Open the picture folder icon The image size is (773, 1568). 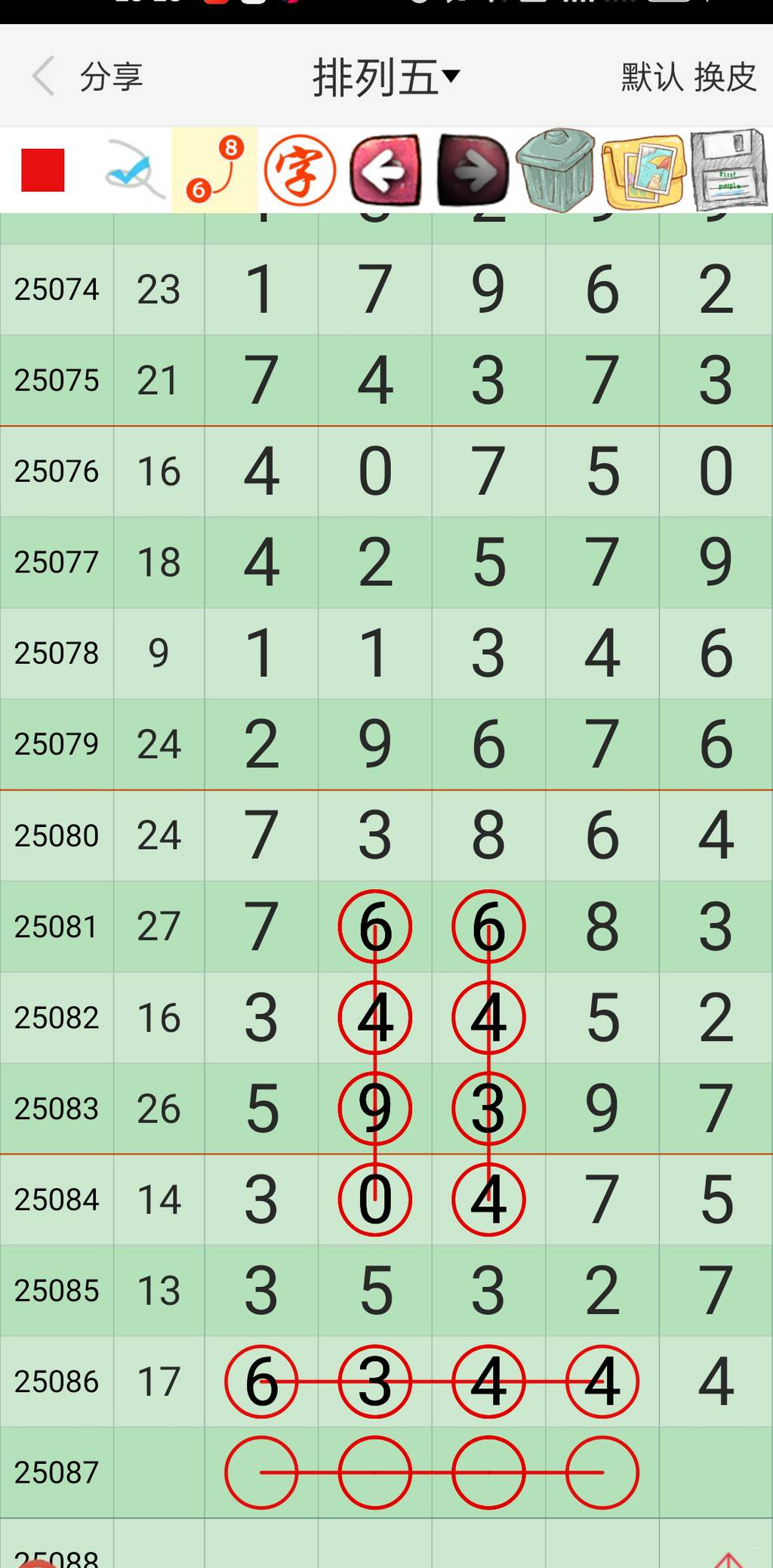642,171
